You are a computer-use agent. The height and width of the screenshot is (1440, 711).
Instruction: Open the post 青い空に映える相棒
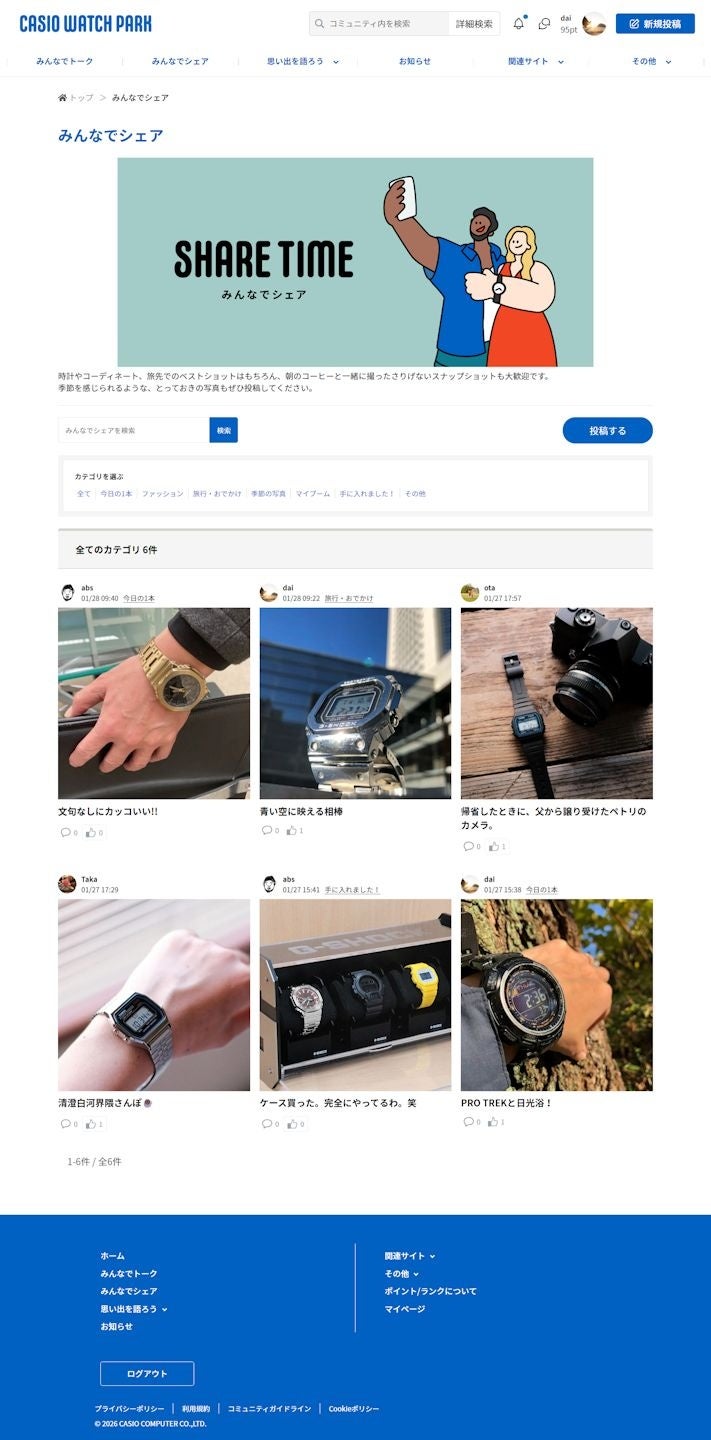[x=301, y=812]
